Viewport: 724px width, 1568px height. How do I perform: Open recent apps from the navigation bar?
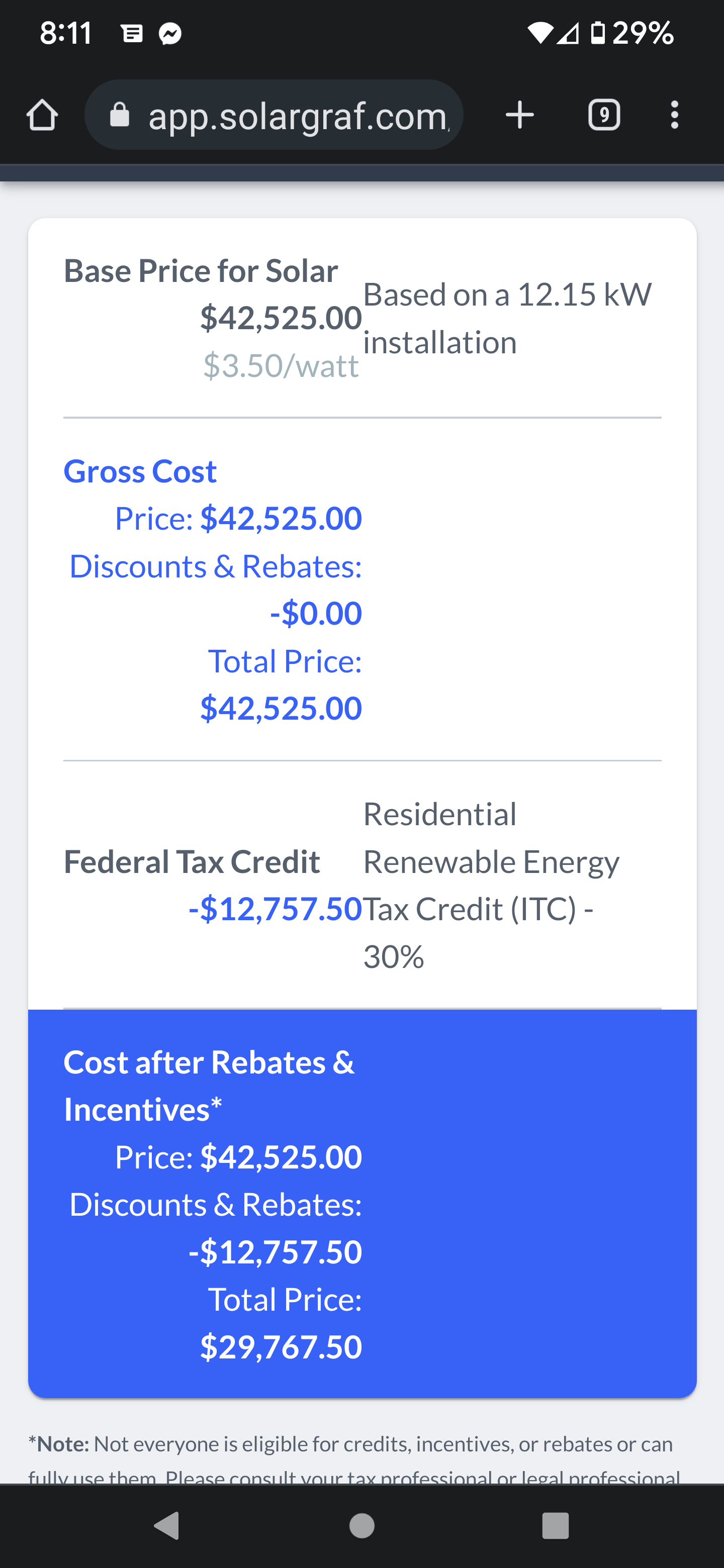pos(555,1525)
